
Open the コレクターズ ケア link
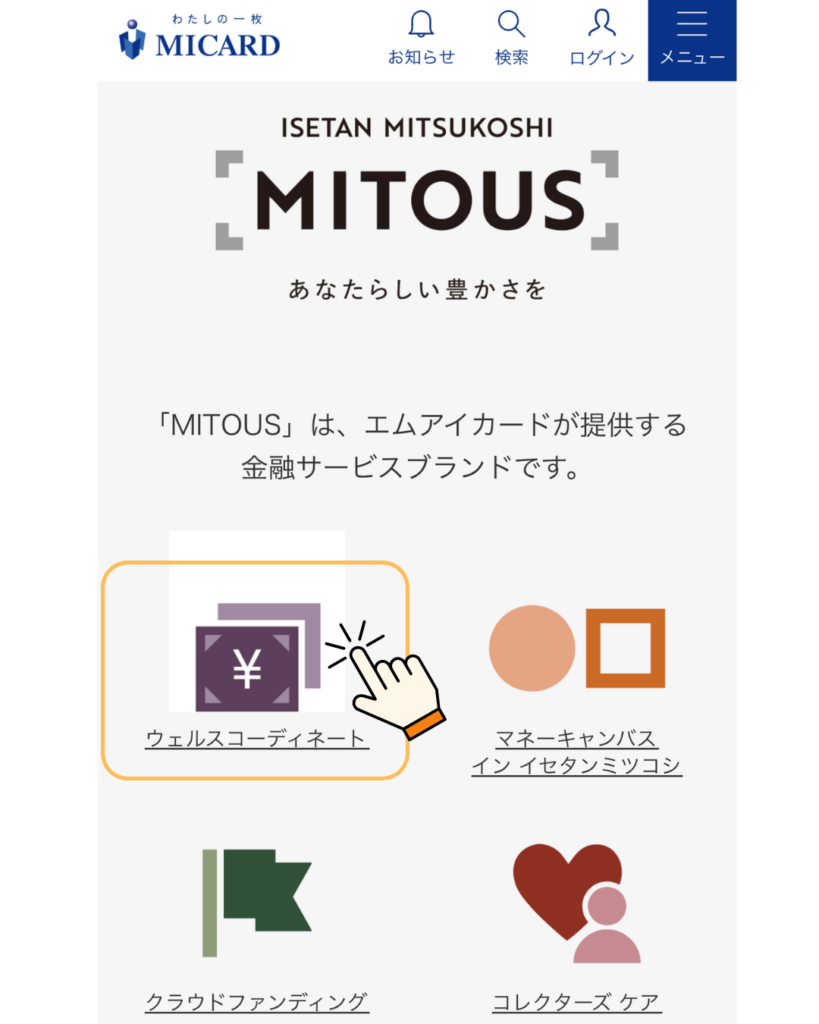coord(576,1001)
